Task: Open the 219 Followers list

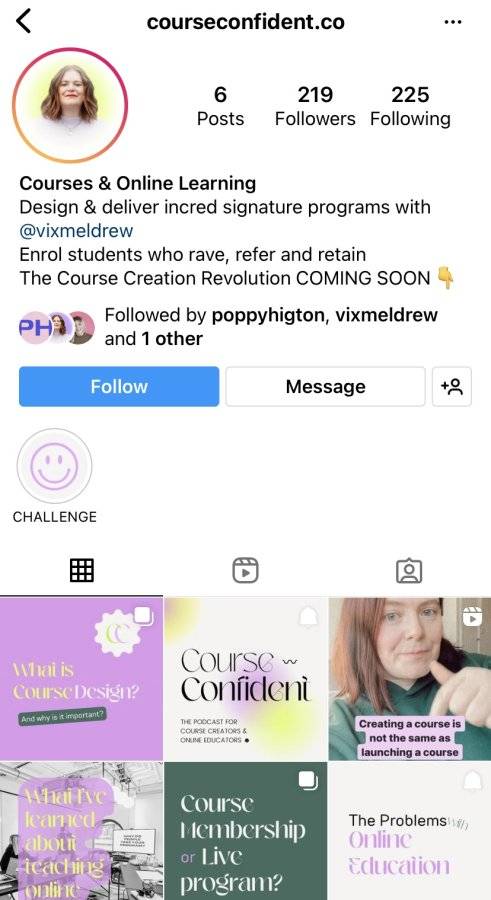Action: [x=315, y=106]
